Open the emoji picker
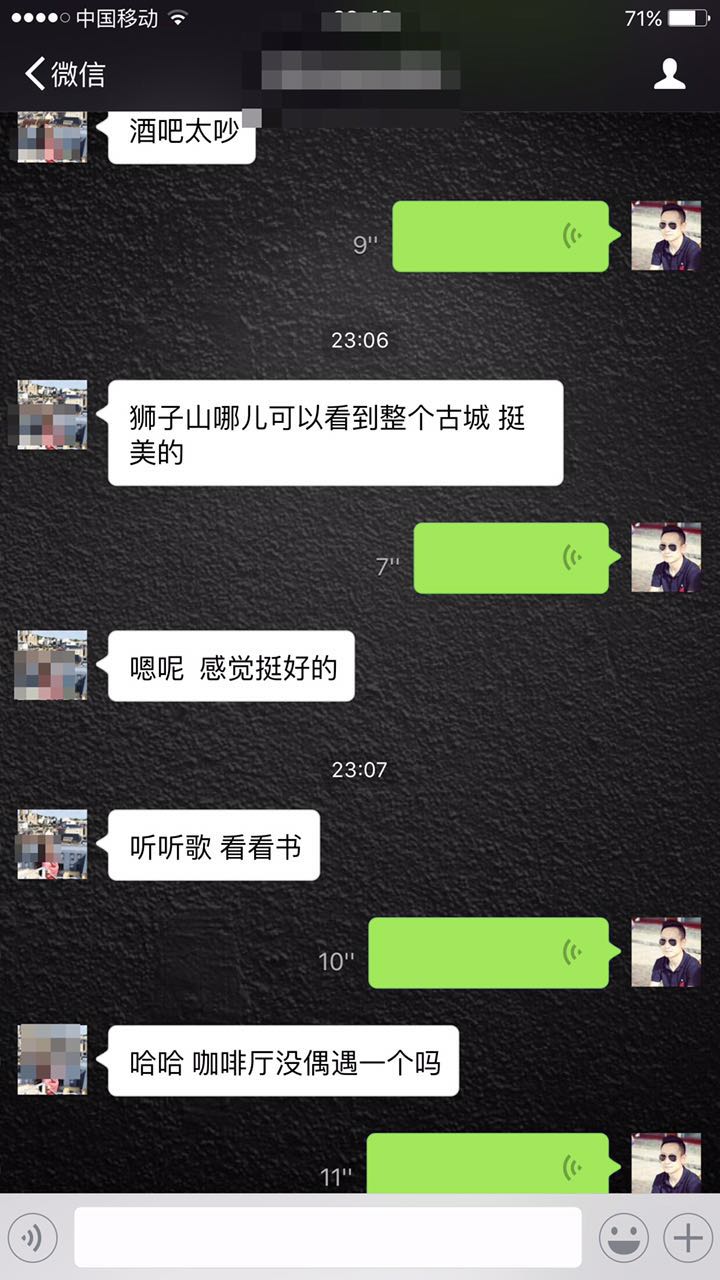This screenshot has width=720, height=1280. click(x=623, y=1238)
